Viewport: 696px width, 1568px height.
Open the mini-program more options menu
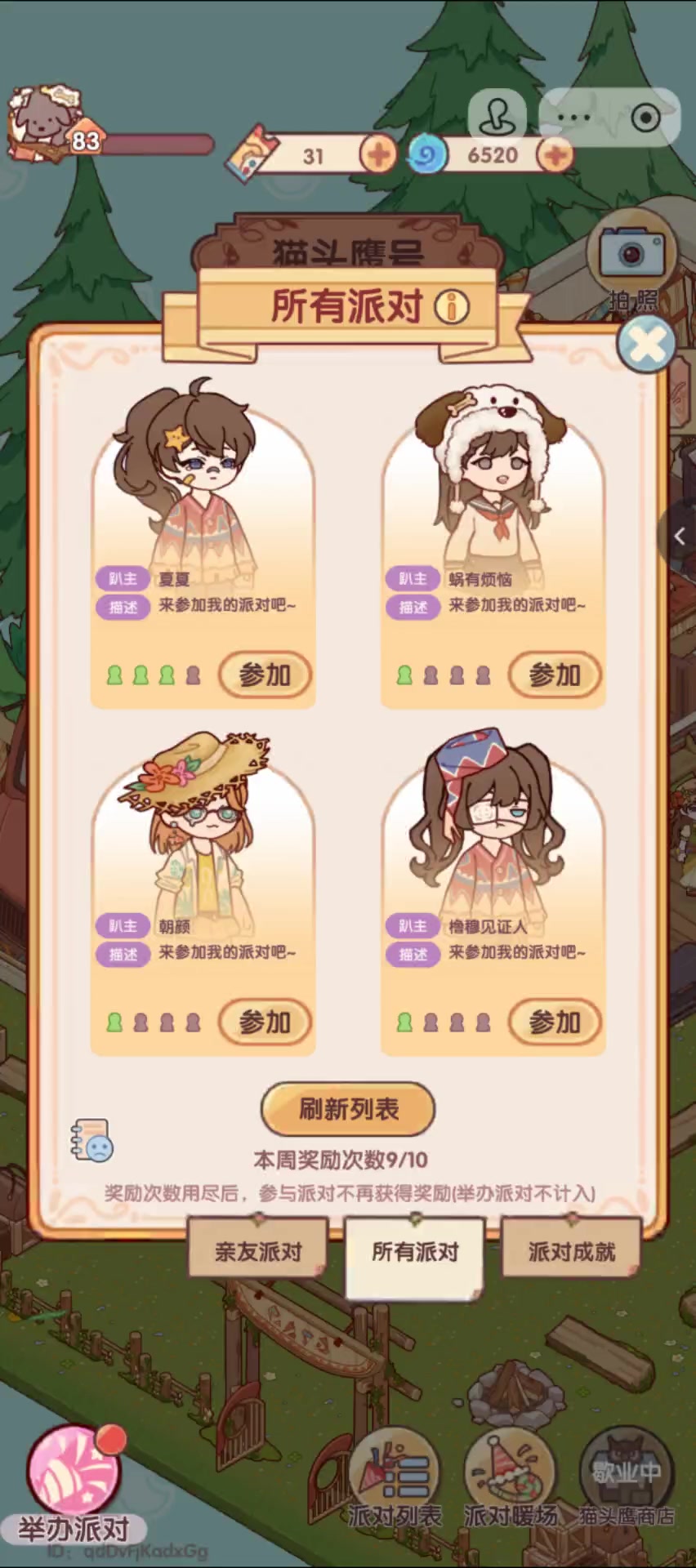[x=574, y=118]
